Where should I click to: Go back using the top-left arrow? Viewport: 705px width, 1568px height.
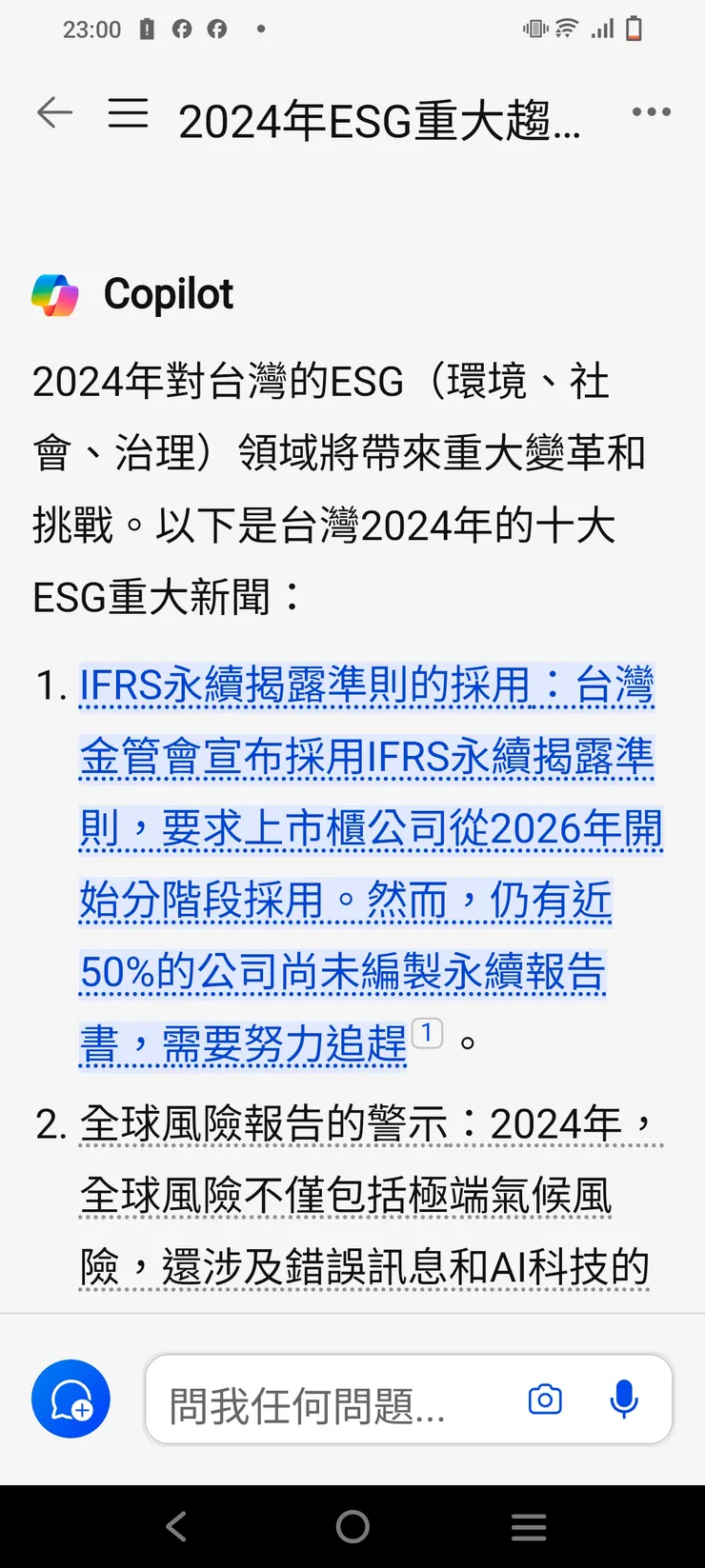coord(54,112)
